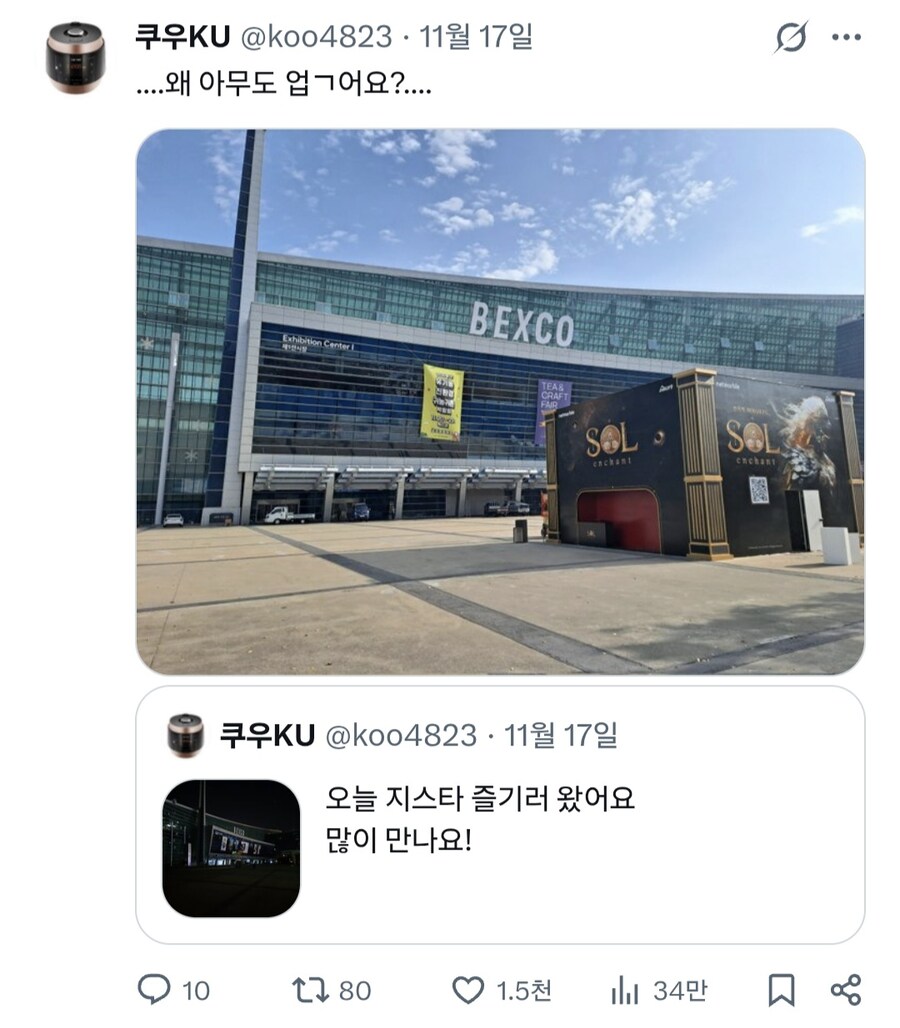The width and height of the screenshot is (900, 1028).
Task: View the BEXCO photo in full screen
Action: [500, 400]
